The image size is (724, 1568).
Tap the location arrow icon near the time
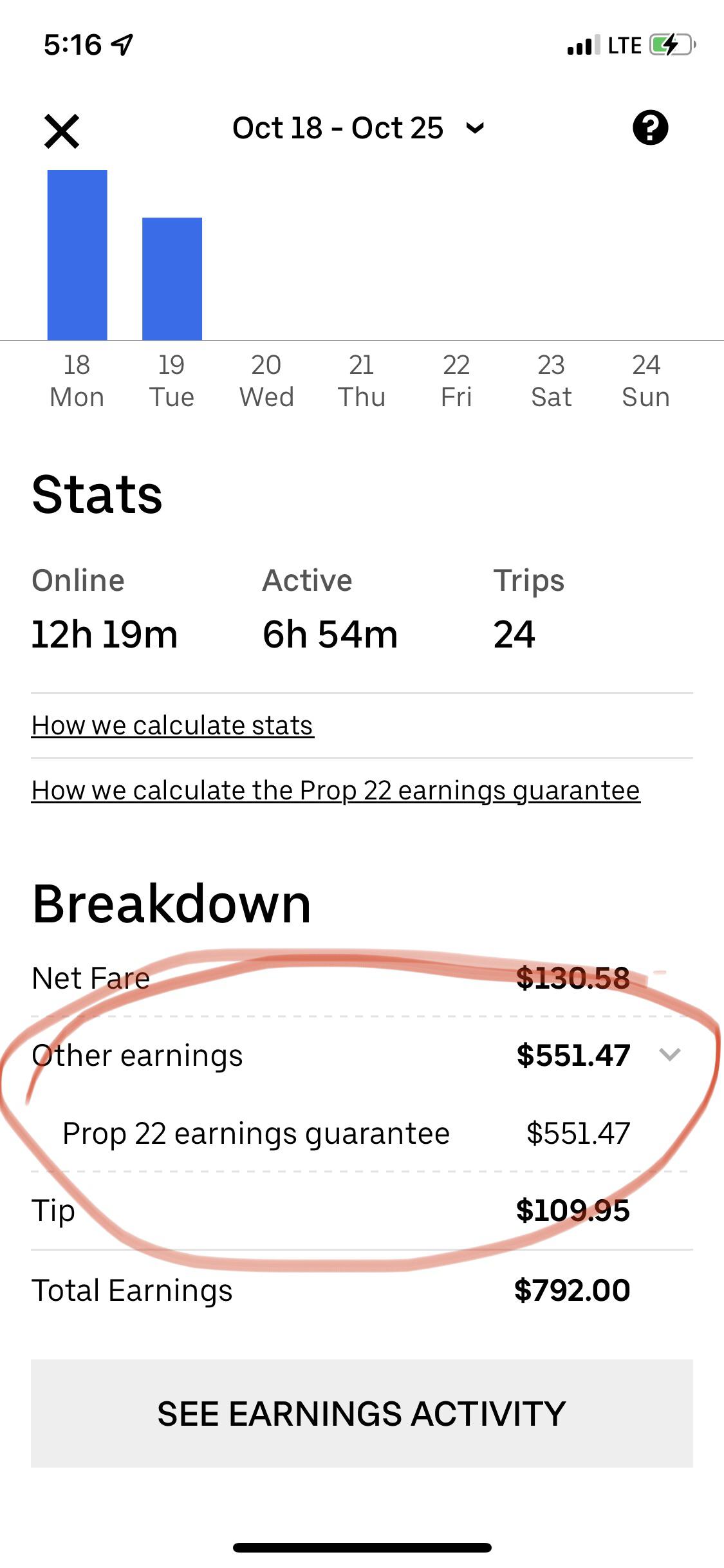pos(121,44)
